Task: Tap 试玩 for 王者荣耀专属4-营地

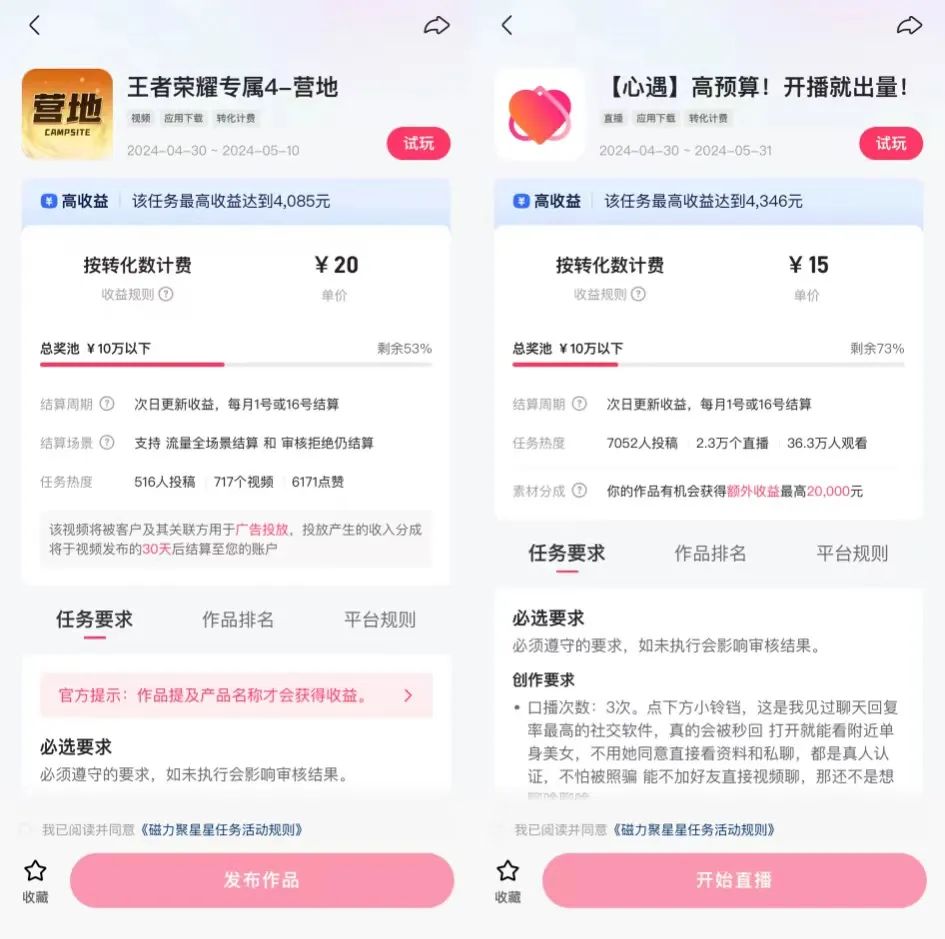Action: [x=418, y=143]
